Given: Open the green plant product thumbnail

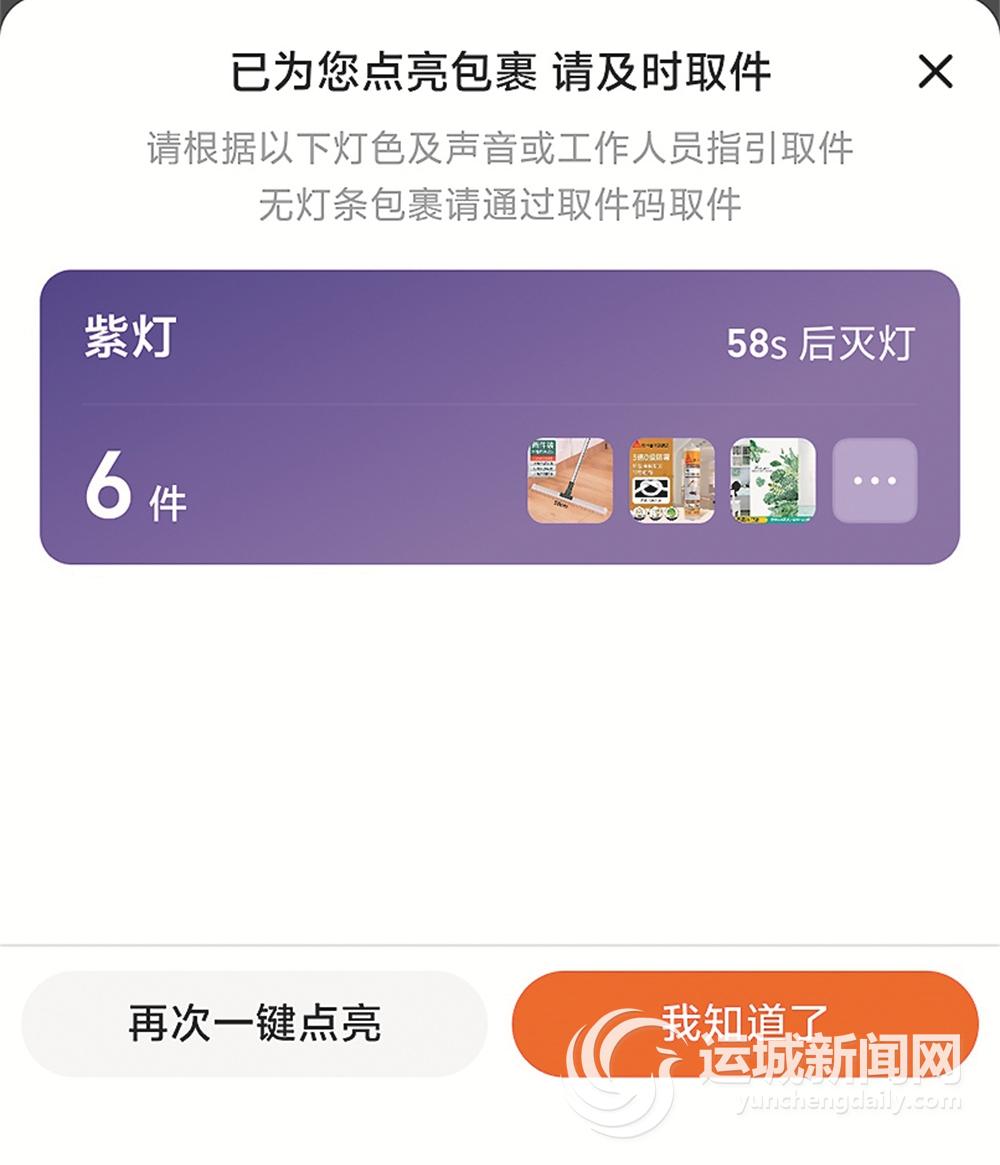Looking at the screenshot, I should point(773,480).
